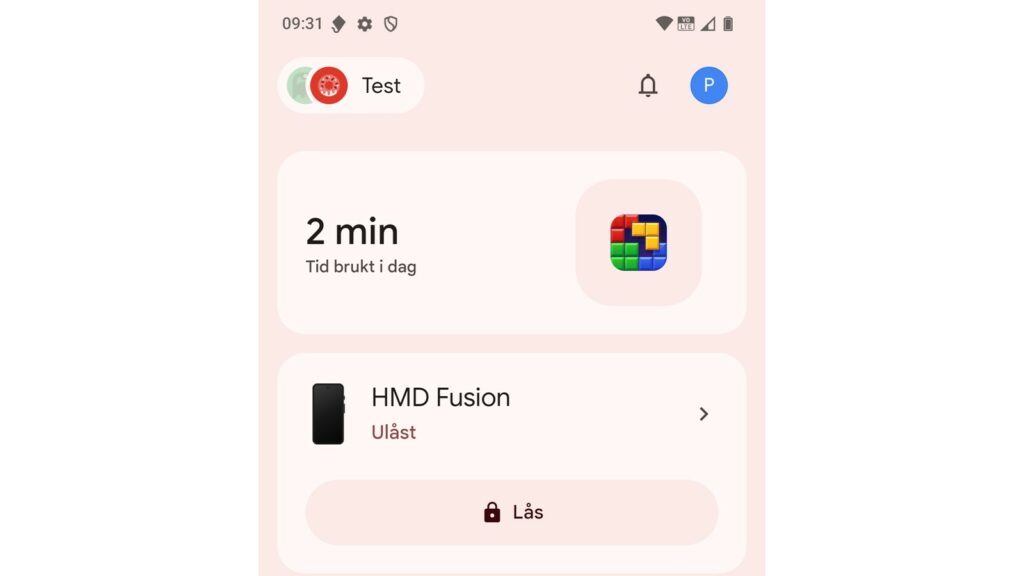Viewport: 1024px width, 576px height.
Task: Open the Test child profile switcher
Action: point(351,86)
